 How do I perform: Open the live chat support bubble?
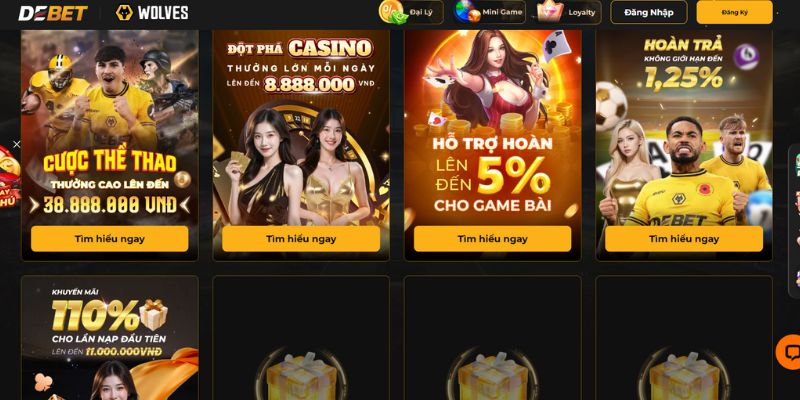(790, 352)
